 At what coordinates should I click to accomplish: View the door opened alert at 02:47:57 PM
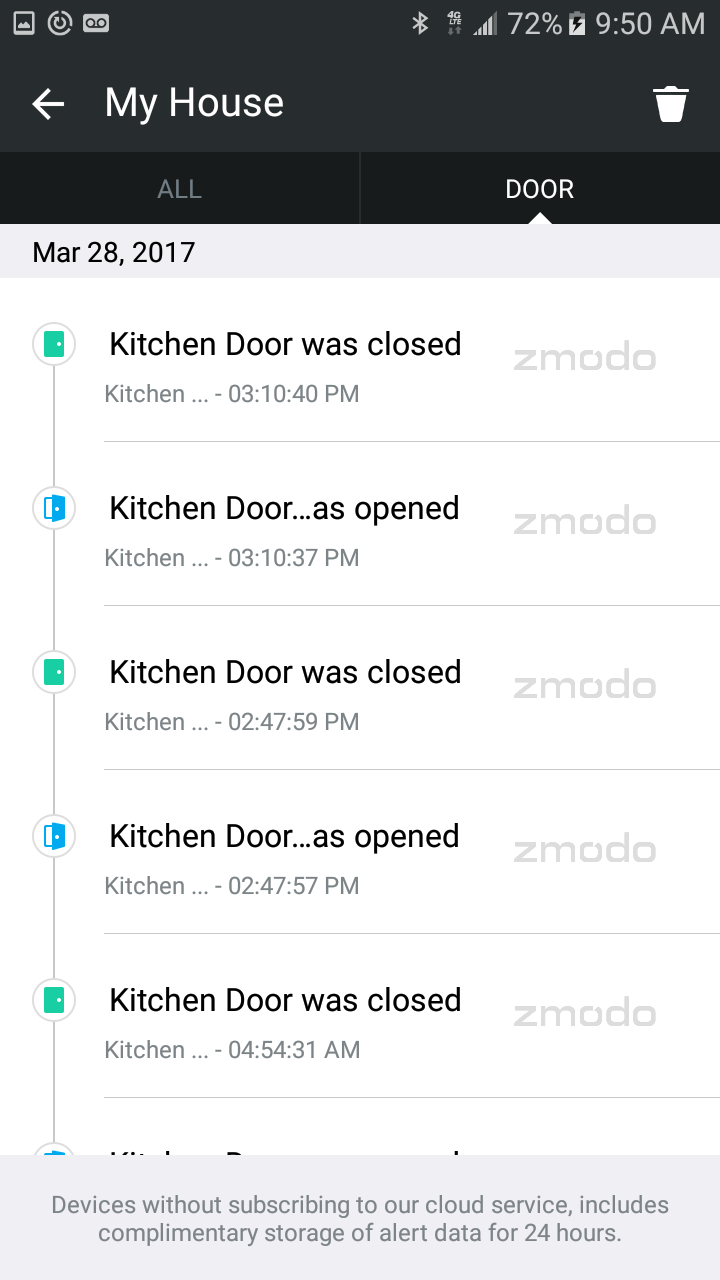(x=360, y=852)
